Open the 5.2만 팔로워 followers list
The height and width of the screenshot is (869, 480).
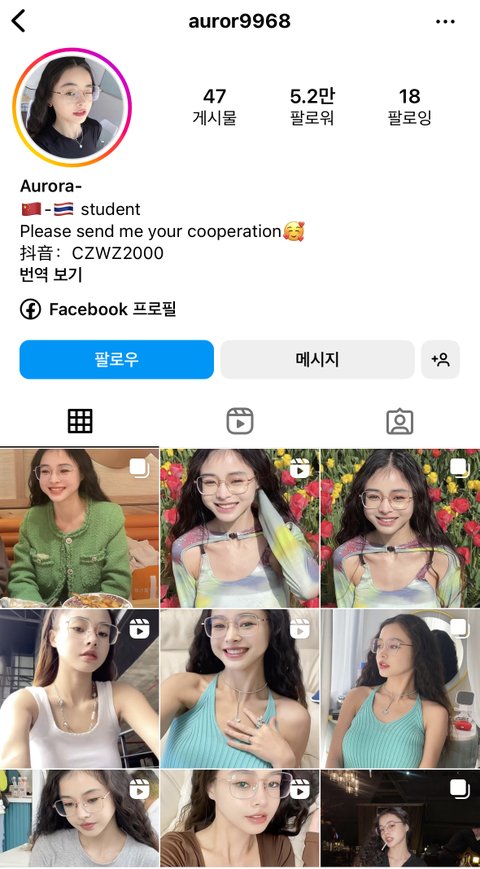[312, 106]
